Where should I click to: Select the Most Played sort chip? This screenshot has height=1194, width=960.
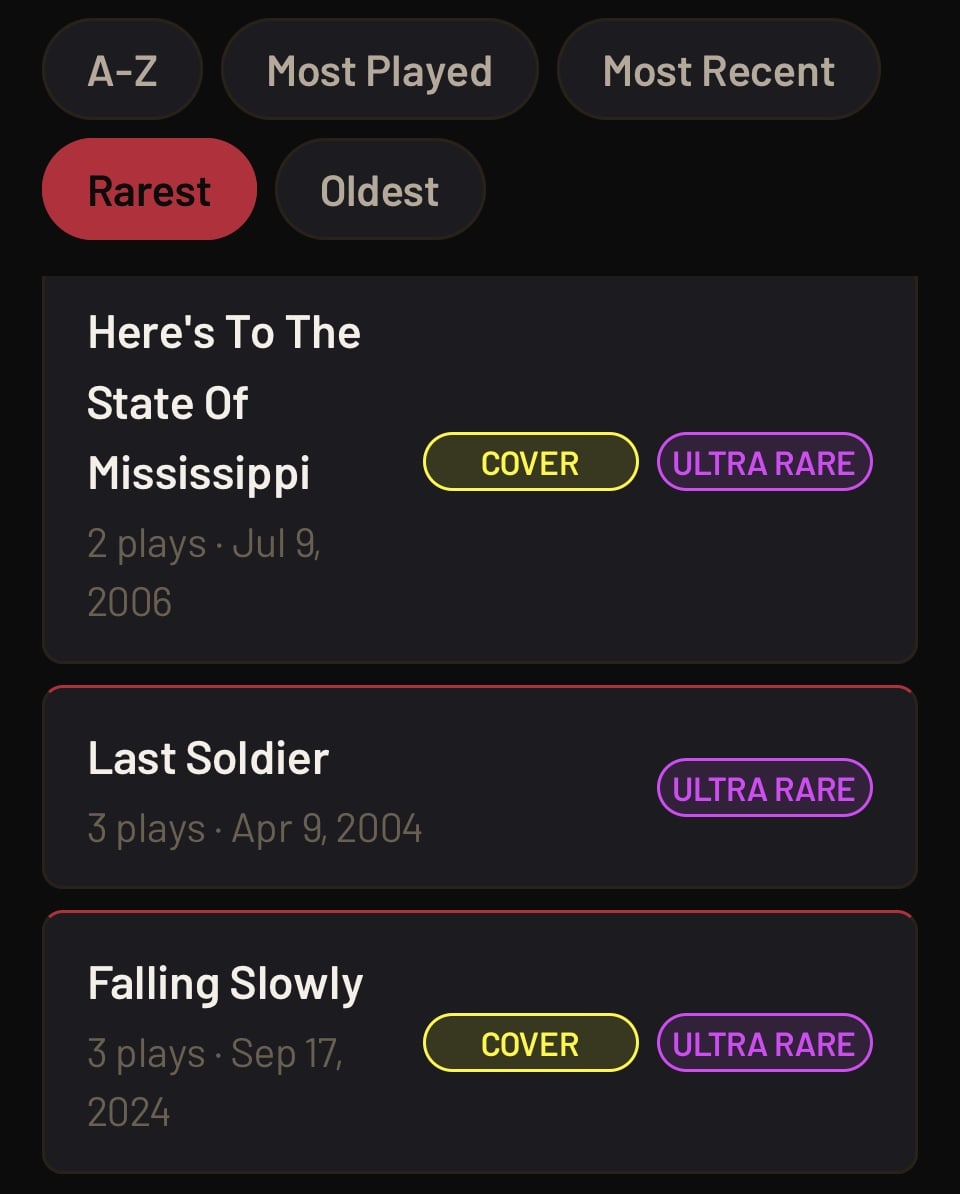(x=379, y=71)
